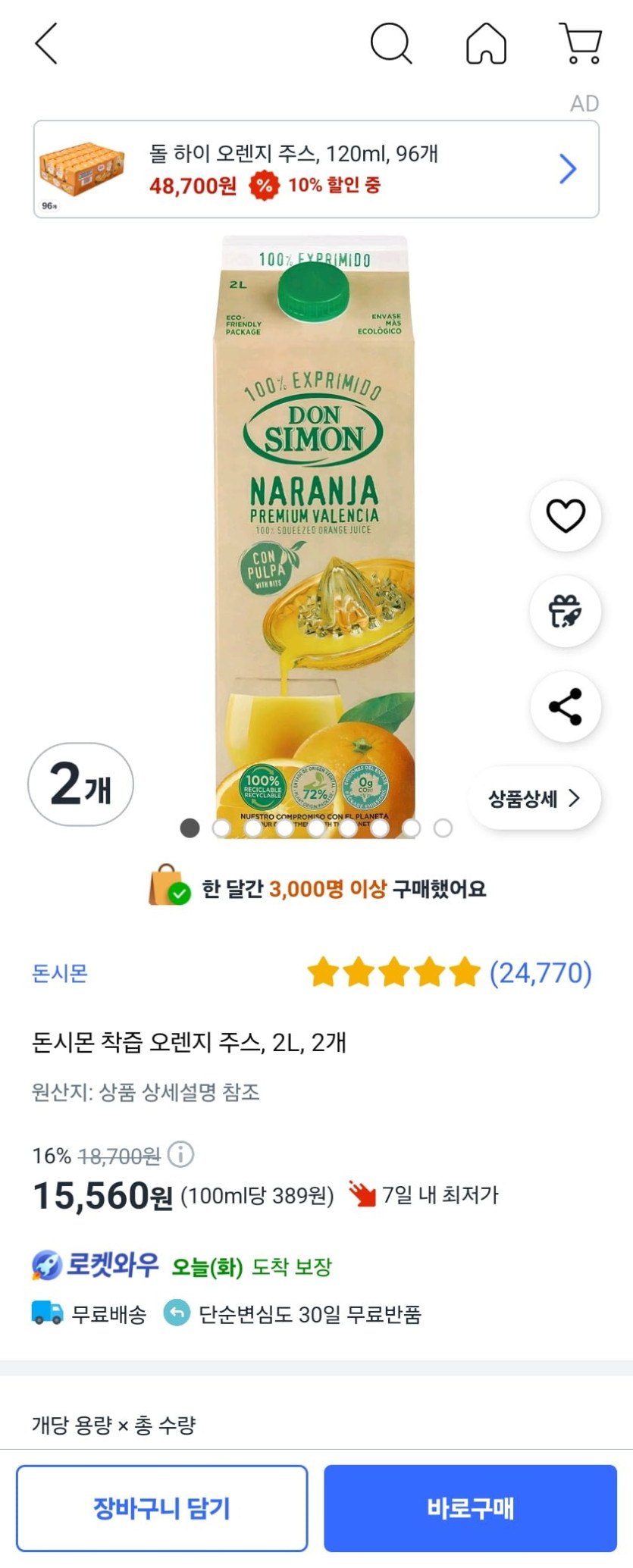
Task: Open 상품상세 product details
Action: pyautogui.click(x=534, y=798)
